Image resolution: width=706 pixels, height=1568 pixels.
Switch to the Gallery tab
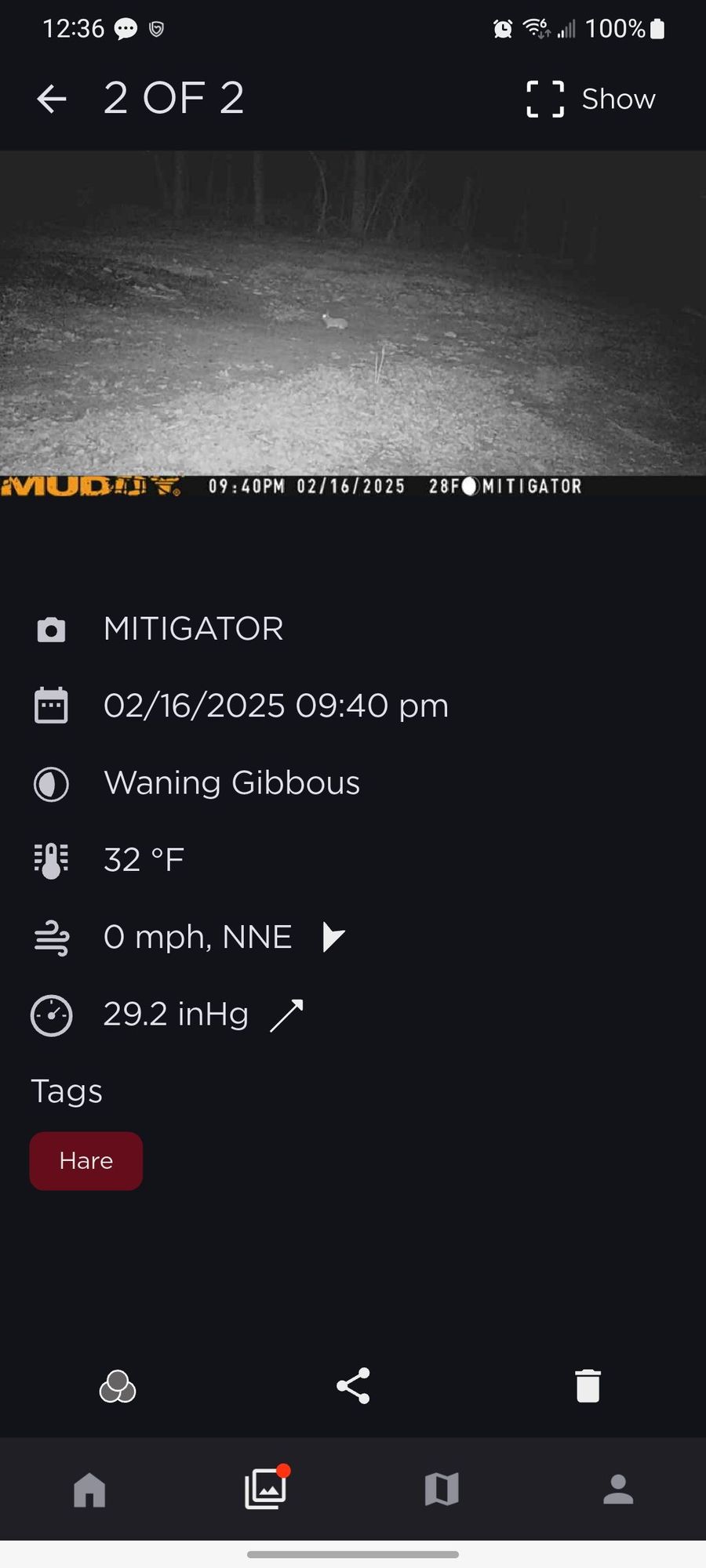point(265,1488)
